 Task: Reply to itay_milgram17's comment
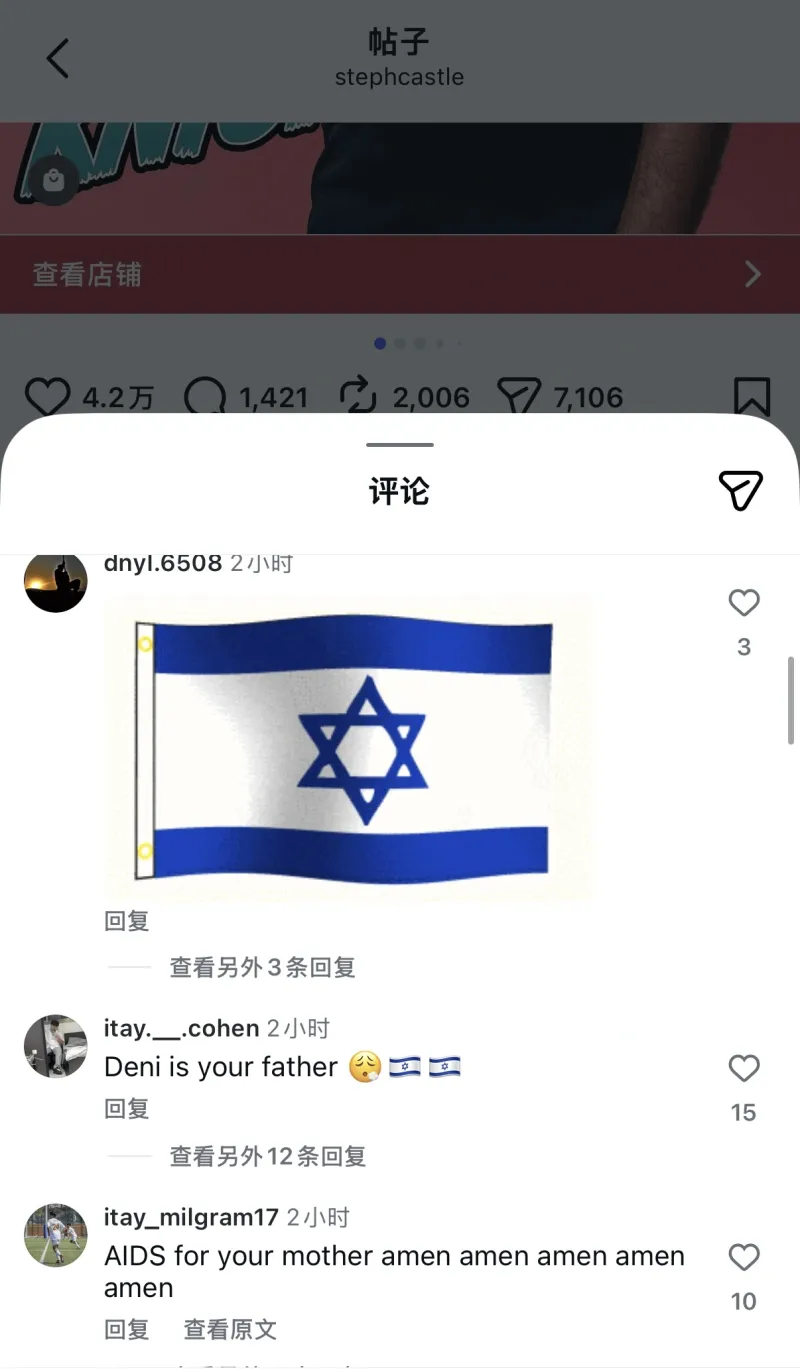(x=127, y=1329)
